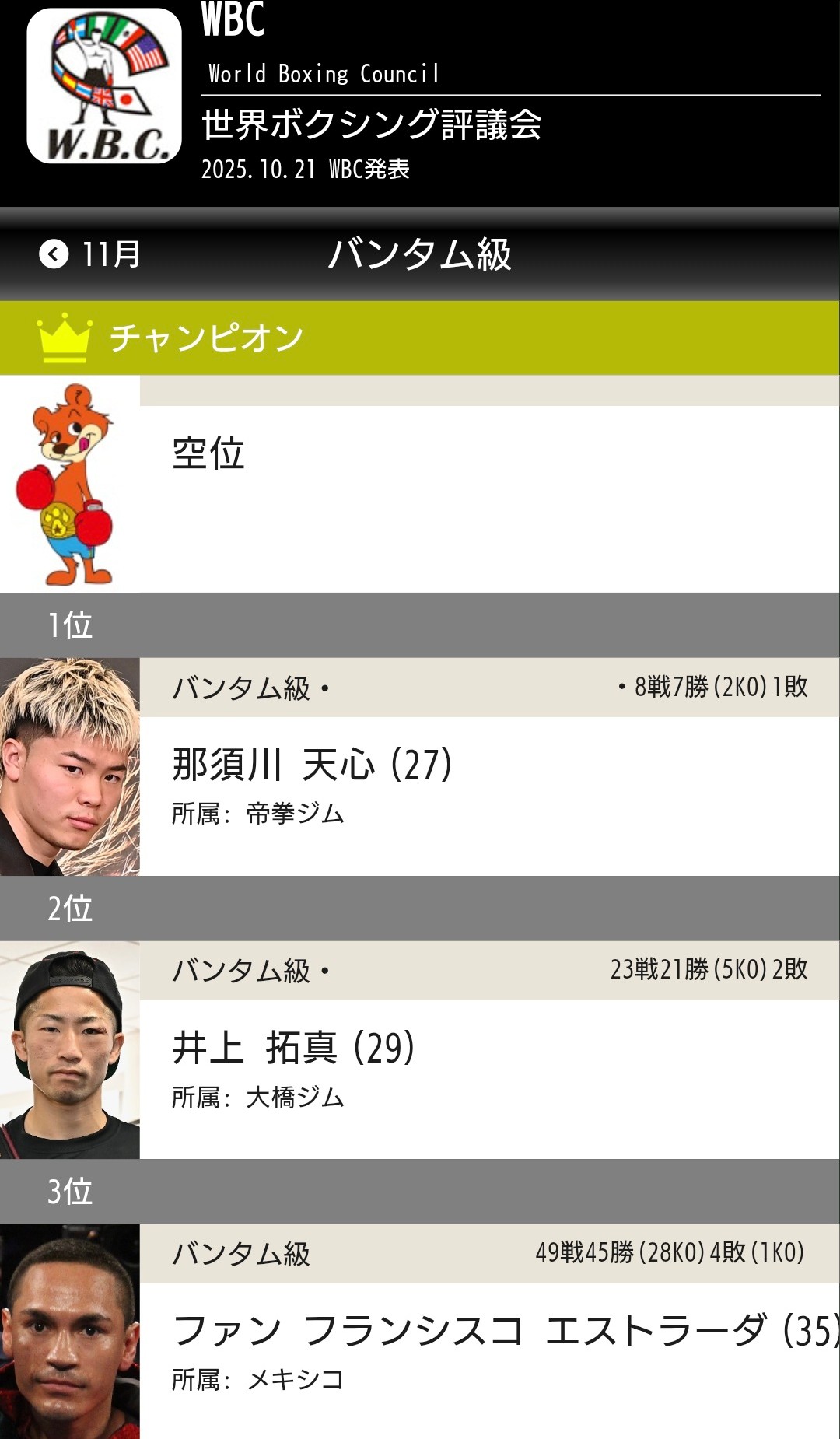Viewport: 840px width, 1439px height.
Task: Open 那須川 天心's boxer profile
Action: tap(420, 767)
